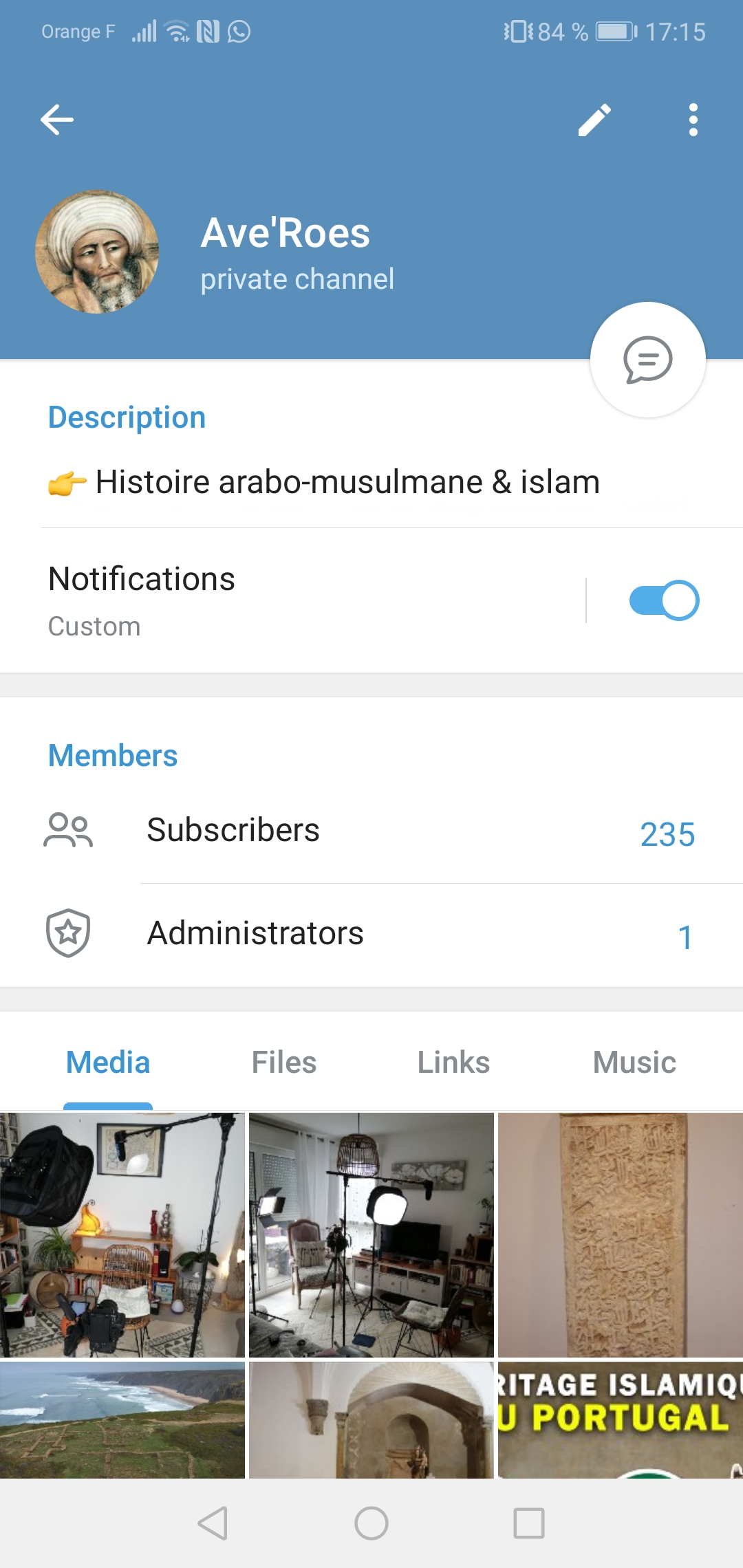Open the three-dot overflow menu
Image resolution: width=743 pixels, height=1568 pixels.
click(693, 120)
